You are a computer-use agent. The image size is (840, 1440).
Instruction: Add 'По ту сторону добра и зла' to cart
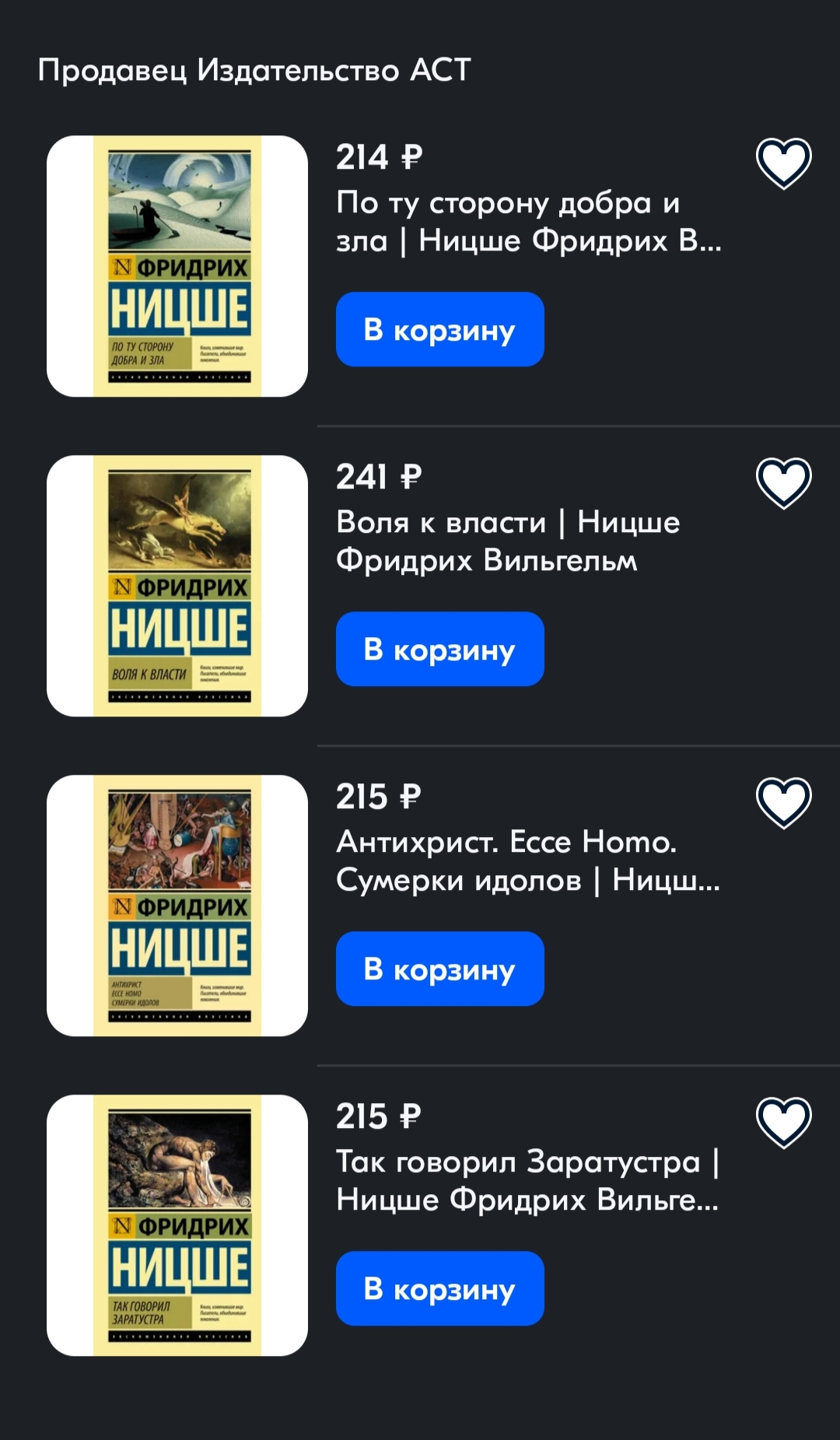click(439, 329)
